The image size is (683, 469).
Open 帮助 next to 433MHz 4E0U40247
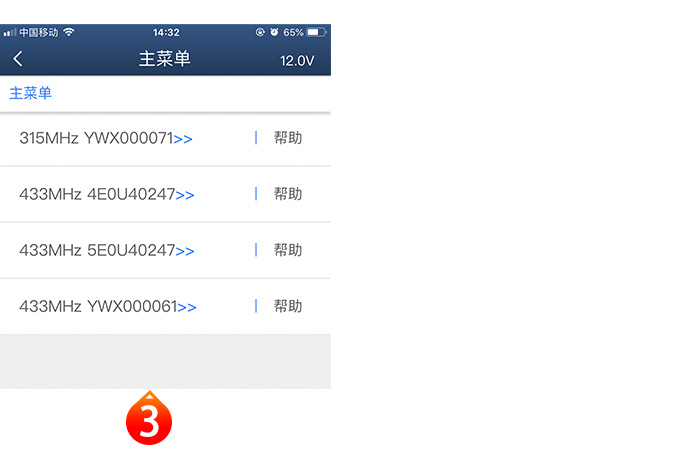pyautogui.click(x=287, y=194)
